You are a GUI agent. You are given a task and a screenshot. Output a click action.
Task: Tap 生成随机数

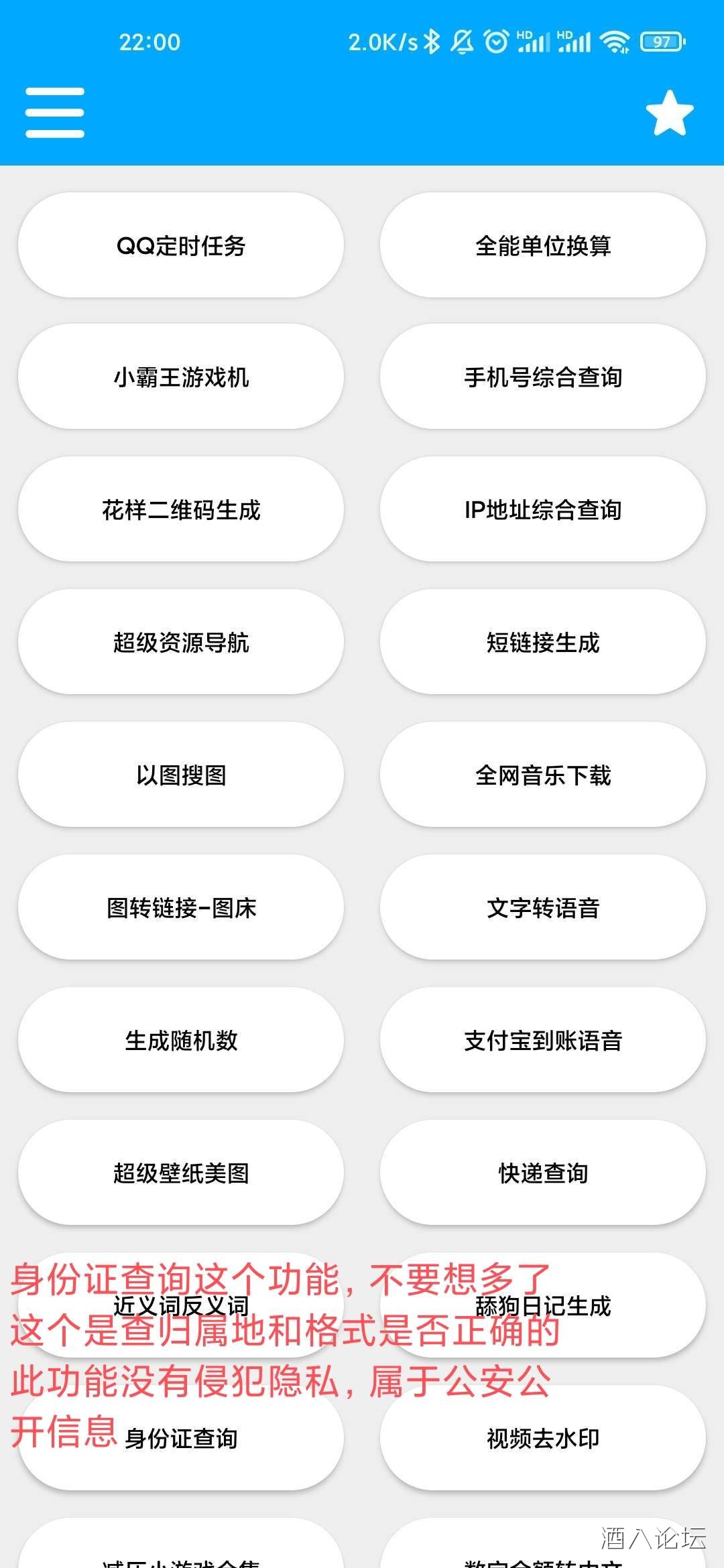click(181, 1040)
